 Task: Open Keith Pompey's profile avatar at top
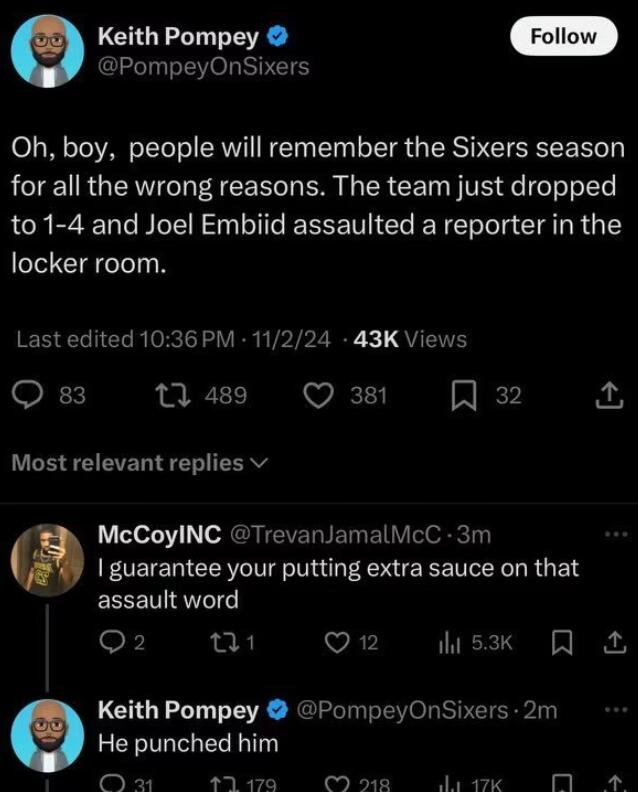46,51
